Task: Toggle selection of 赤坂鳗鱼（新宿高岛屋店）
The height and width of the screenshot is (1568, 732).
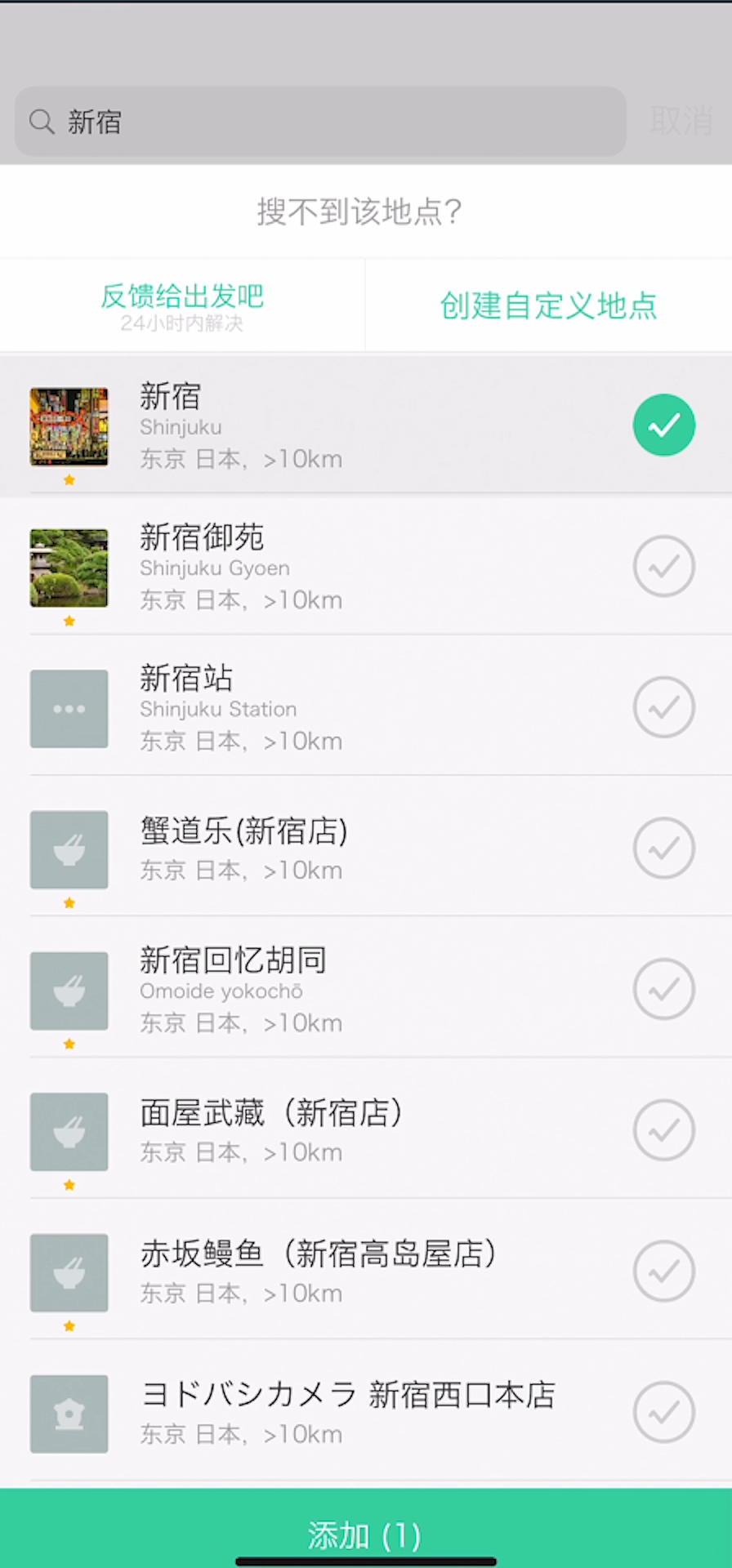Action: [663, 1272]
